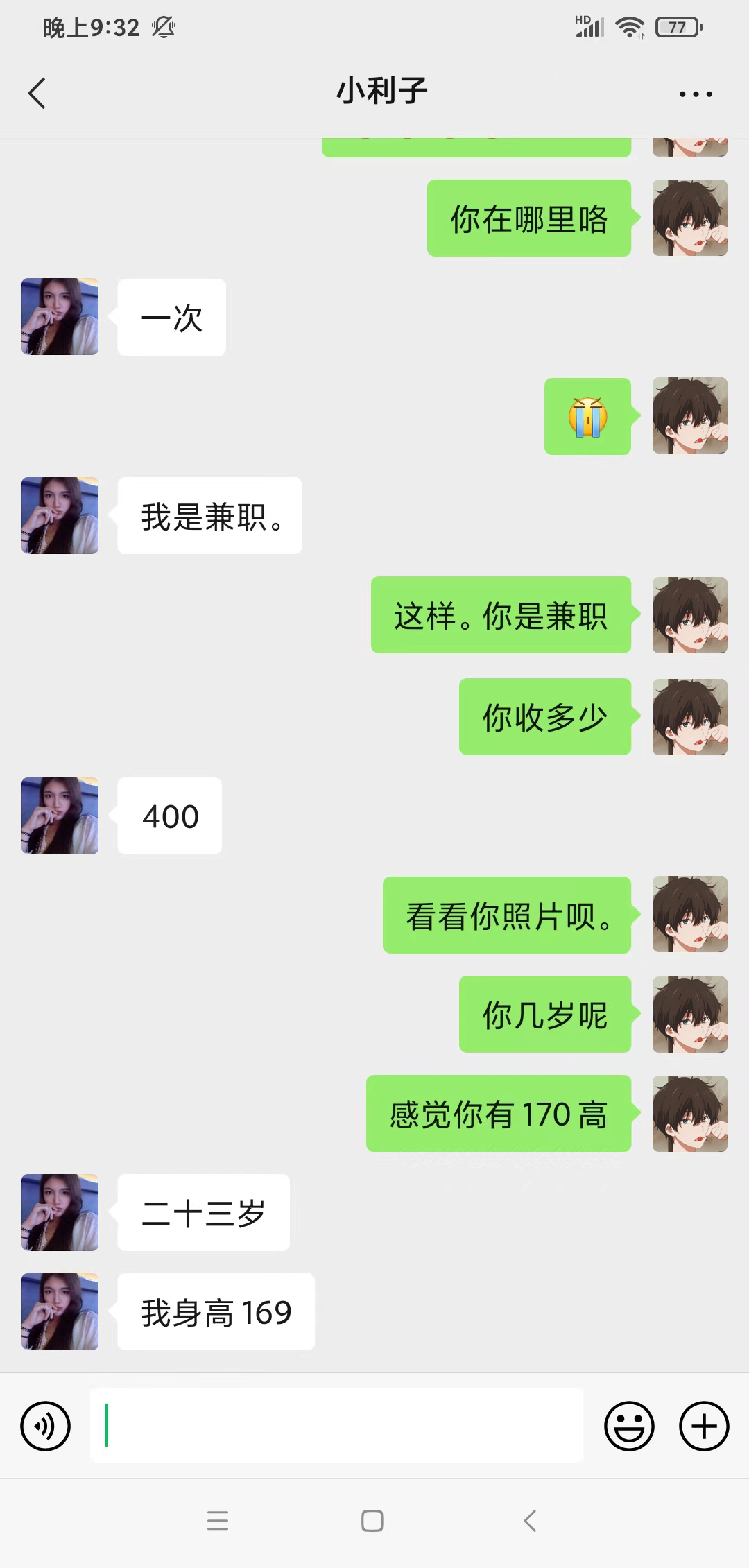Open the plus attachment menu
The image size is (749, 1568).
(704, 1426)
